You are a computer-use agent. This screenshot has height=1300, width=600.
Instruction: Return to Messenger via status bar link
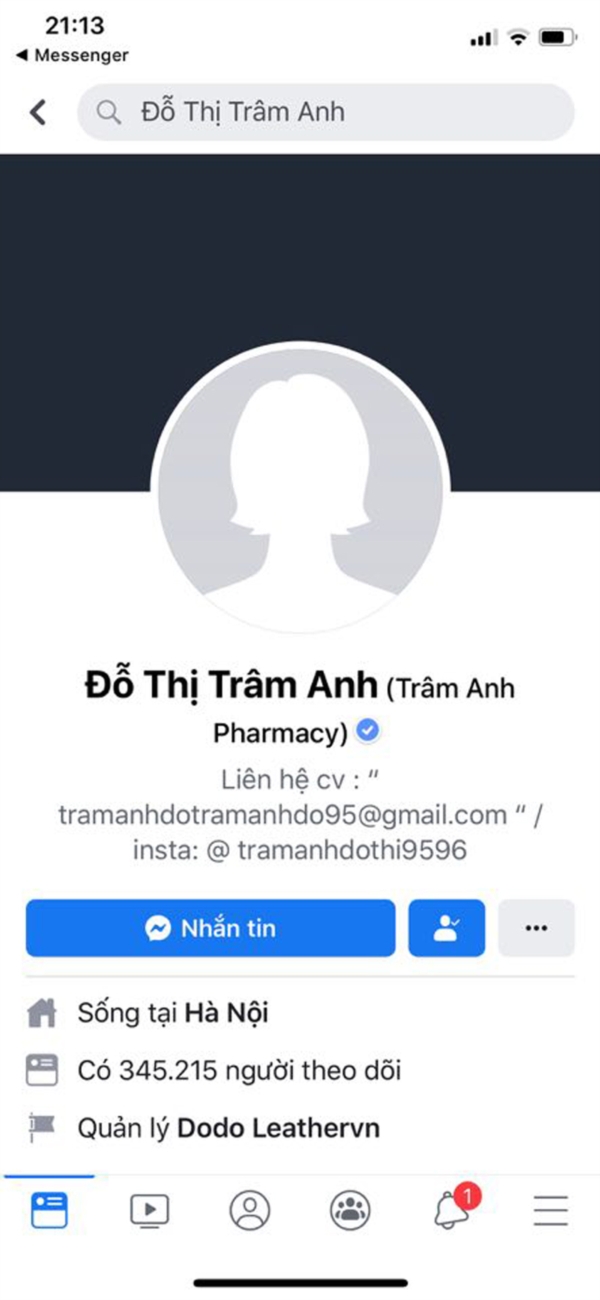click(72, 56)
